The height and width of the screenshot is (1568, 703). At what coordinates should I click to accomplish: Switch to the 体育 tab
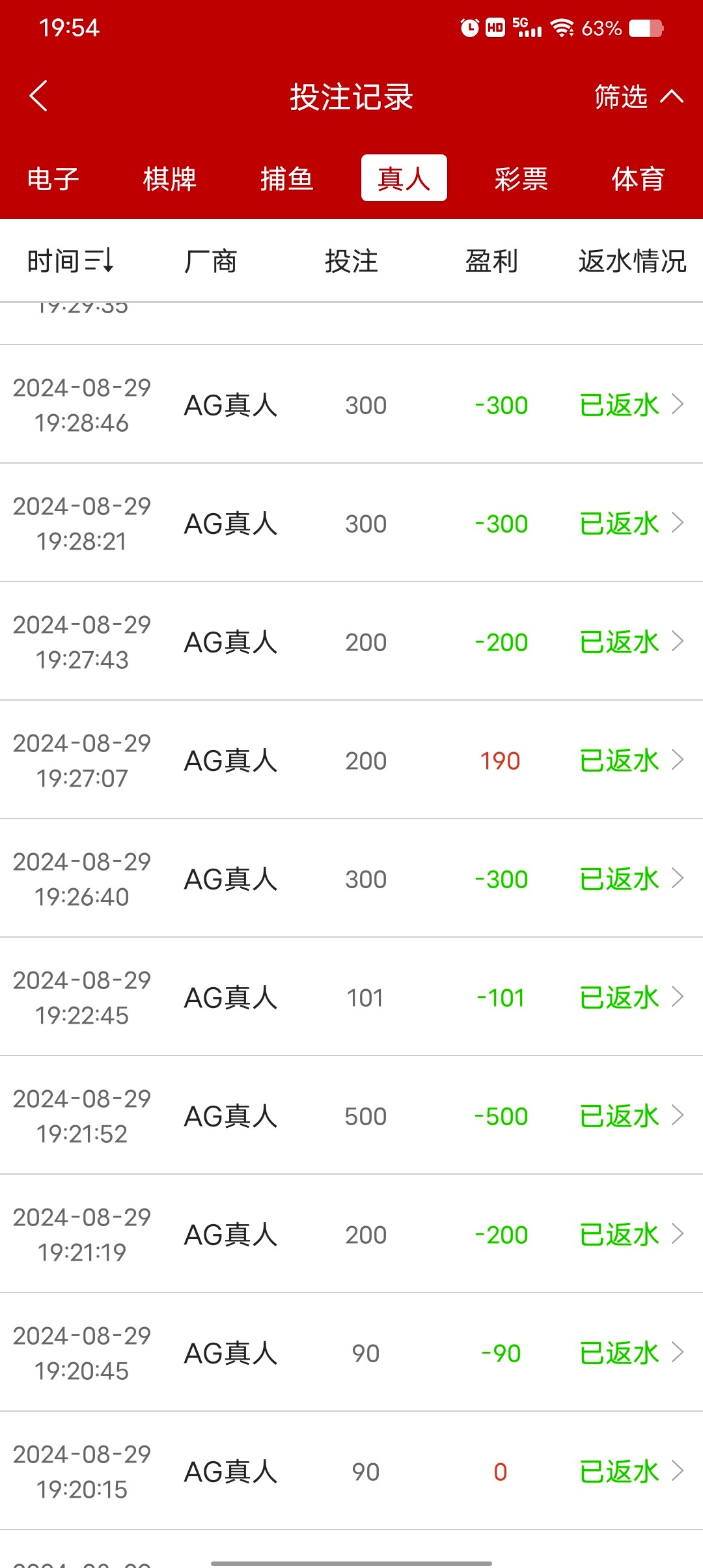[x=637, y=178]
